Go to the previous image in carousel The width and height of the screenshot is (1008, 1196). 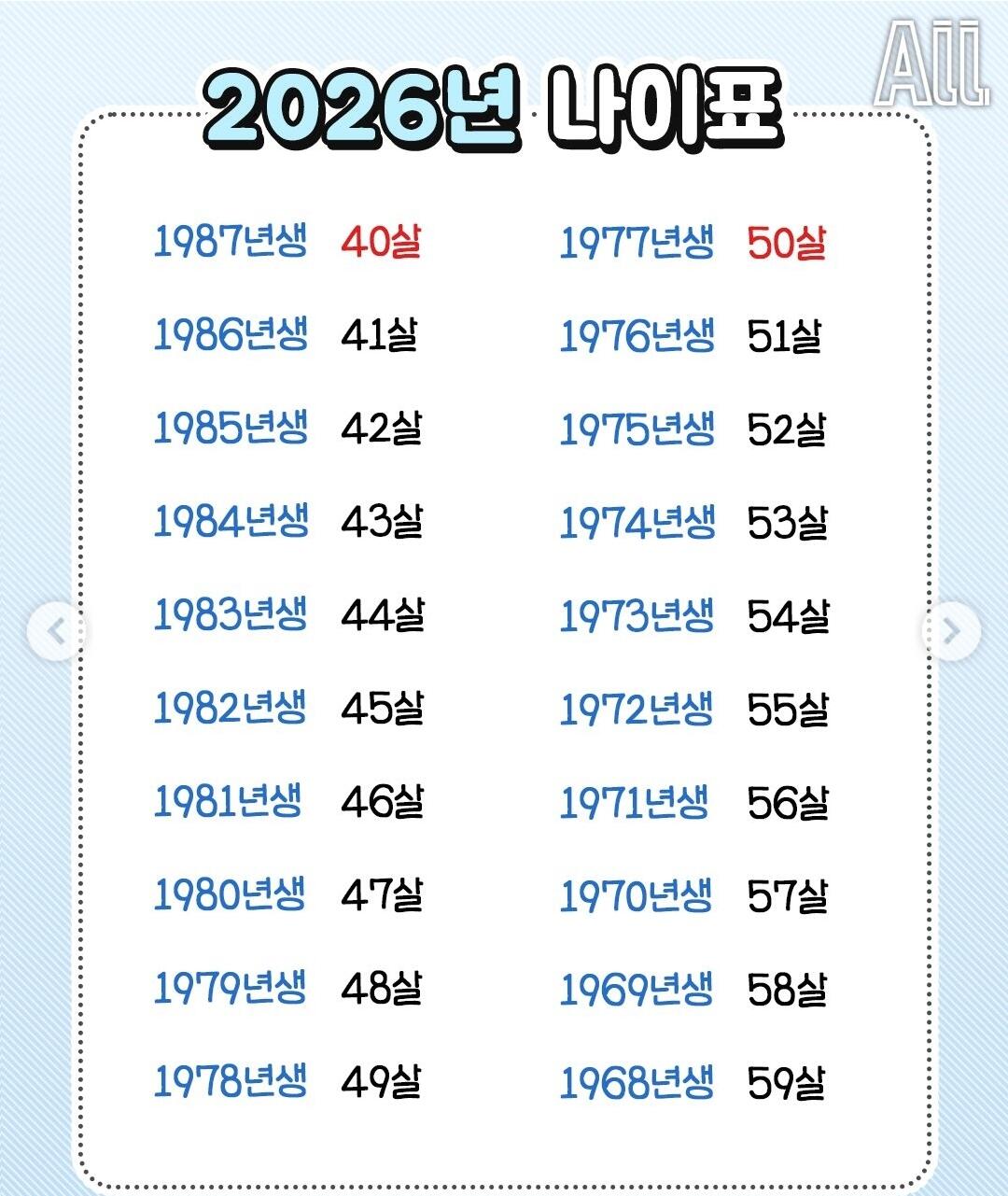click(x=57, y=632)
